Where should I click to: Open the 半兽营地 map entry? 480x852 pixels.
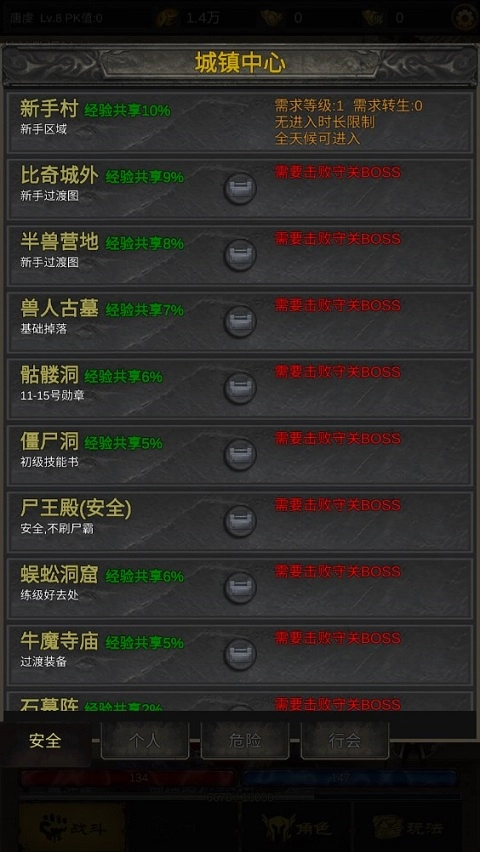pyautogui.click(x=240, y=255)
